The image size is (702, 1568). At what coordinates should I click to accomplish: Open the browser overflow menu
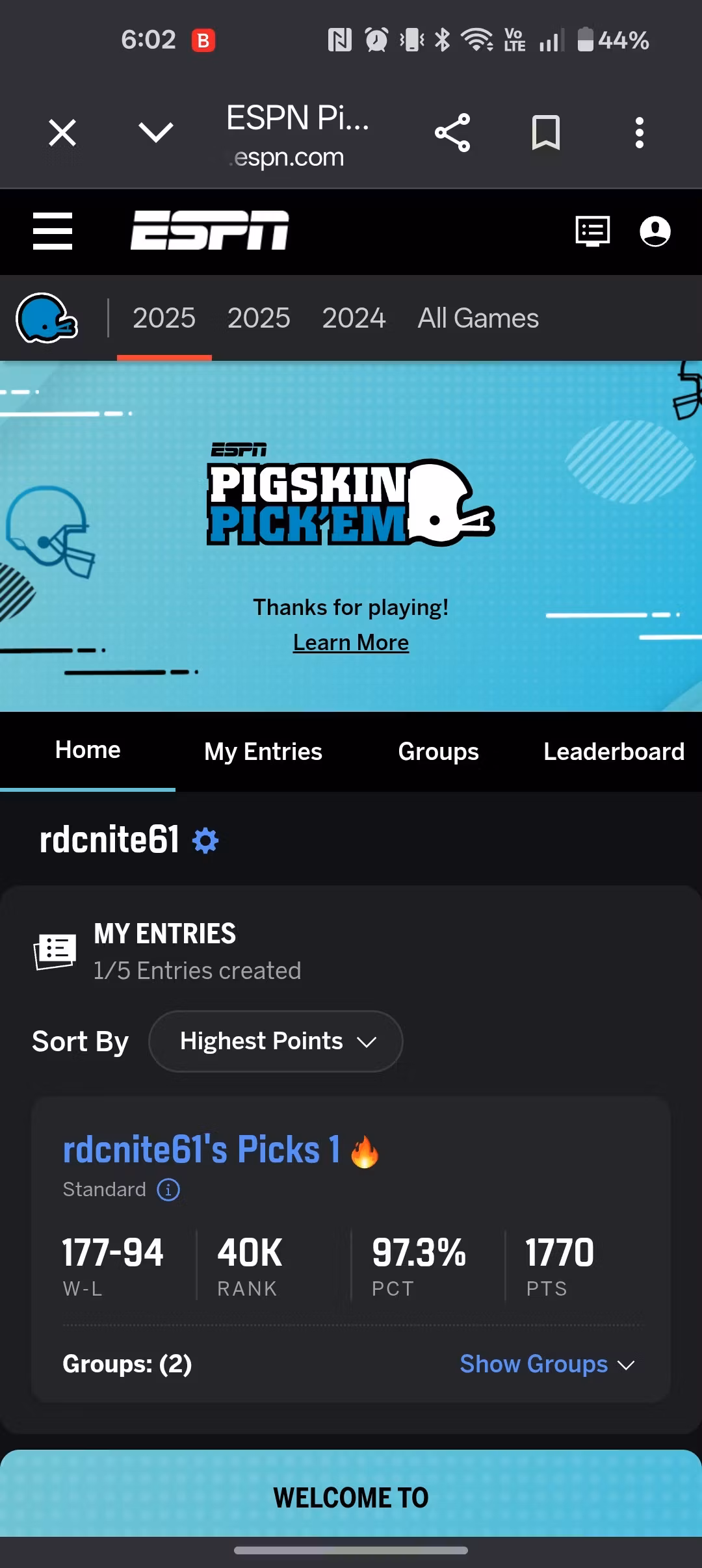click(640, 133)
